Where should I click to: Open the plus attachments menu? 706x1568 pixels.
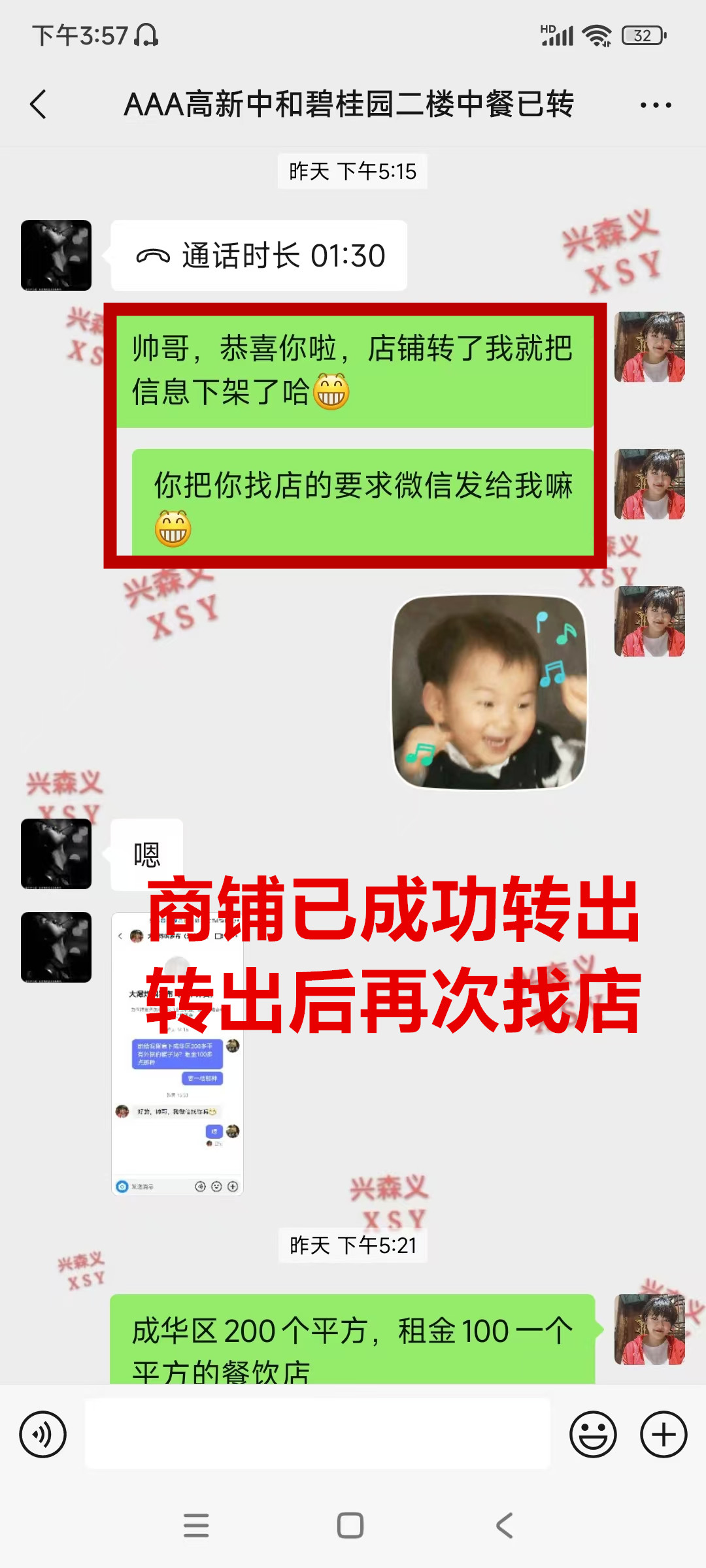coord(663,1435)
